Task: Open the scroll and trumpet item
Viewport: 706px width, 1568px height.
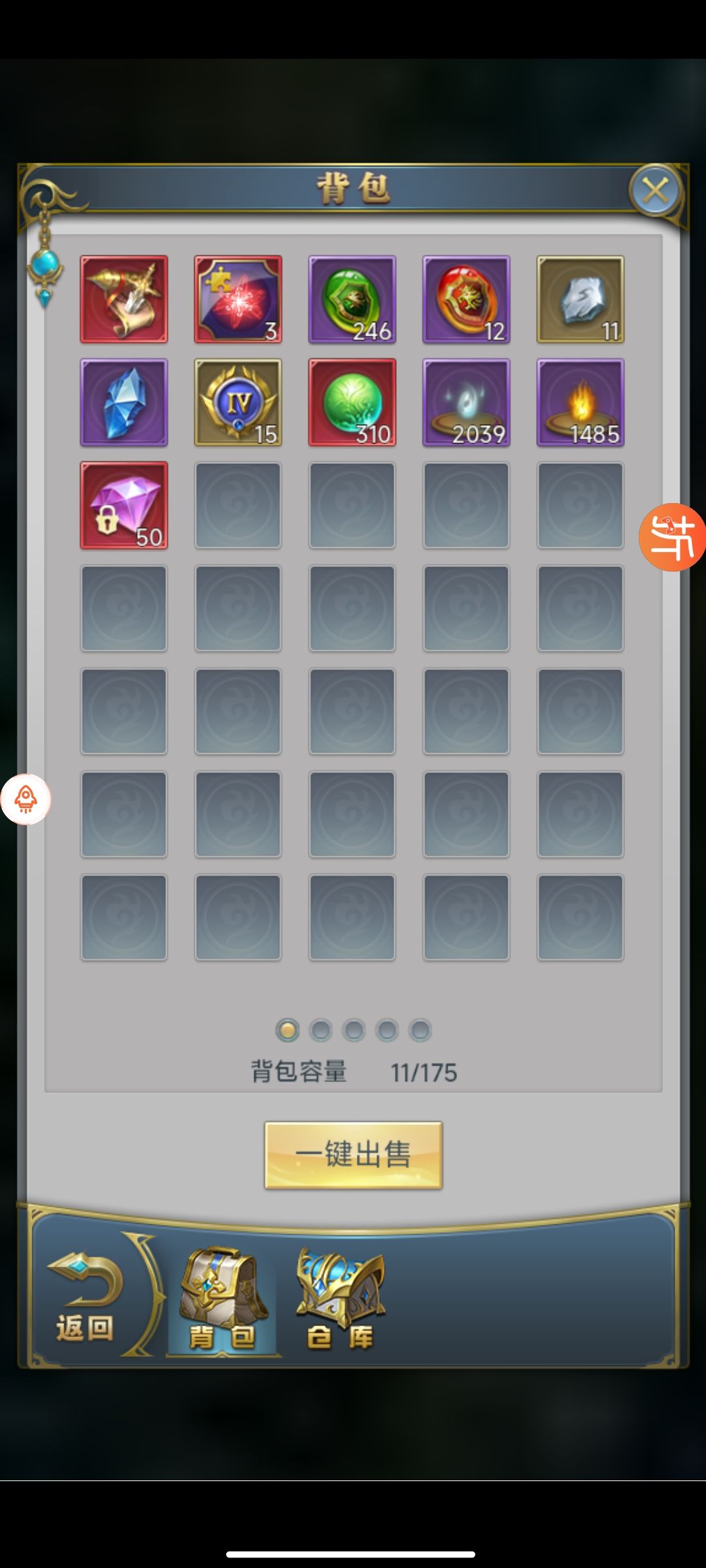Action: pos(124,299)
